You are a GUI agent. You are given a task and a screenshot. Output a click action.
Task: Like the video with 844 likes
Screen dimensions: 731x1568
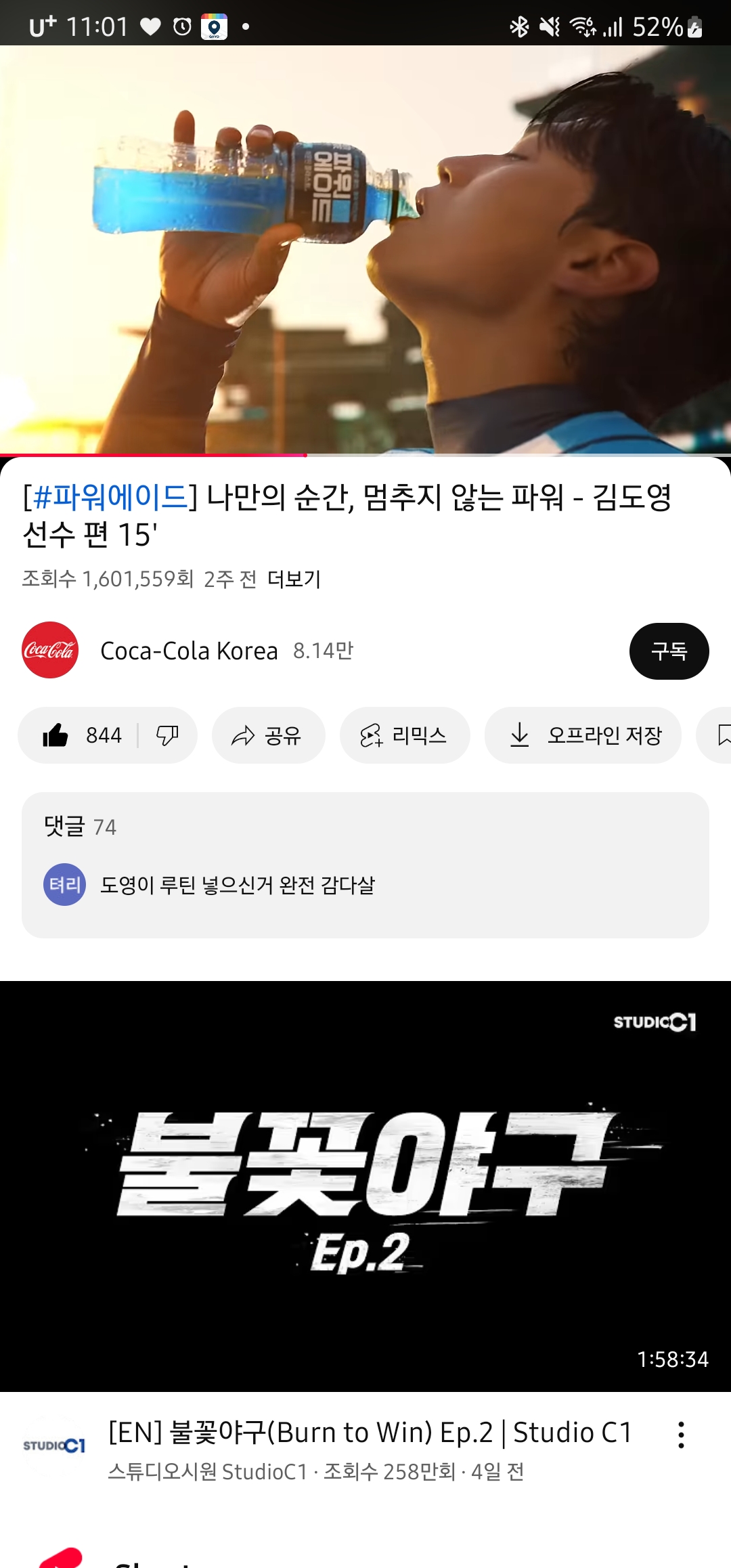81,735
